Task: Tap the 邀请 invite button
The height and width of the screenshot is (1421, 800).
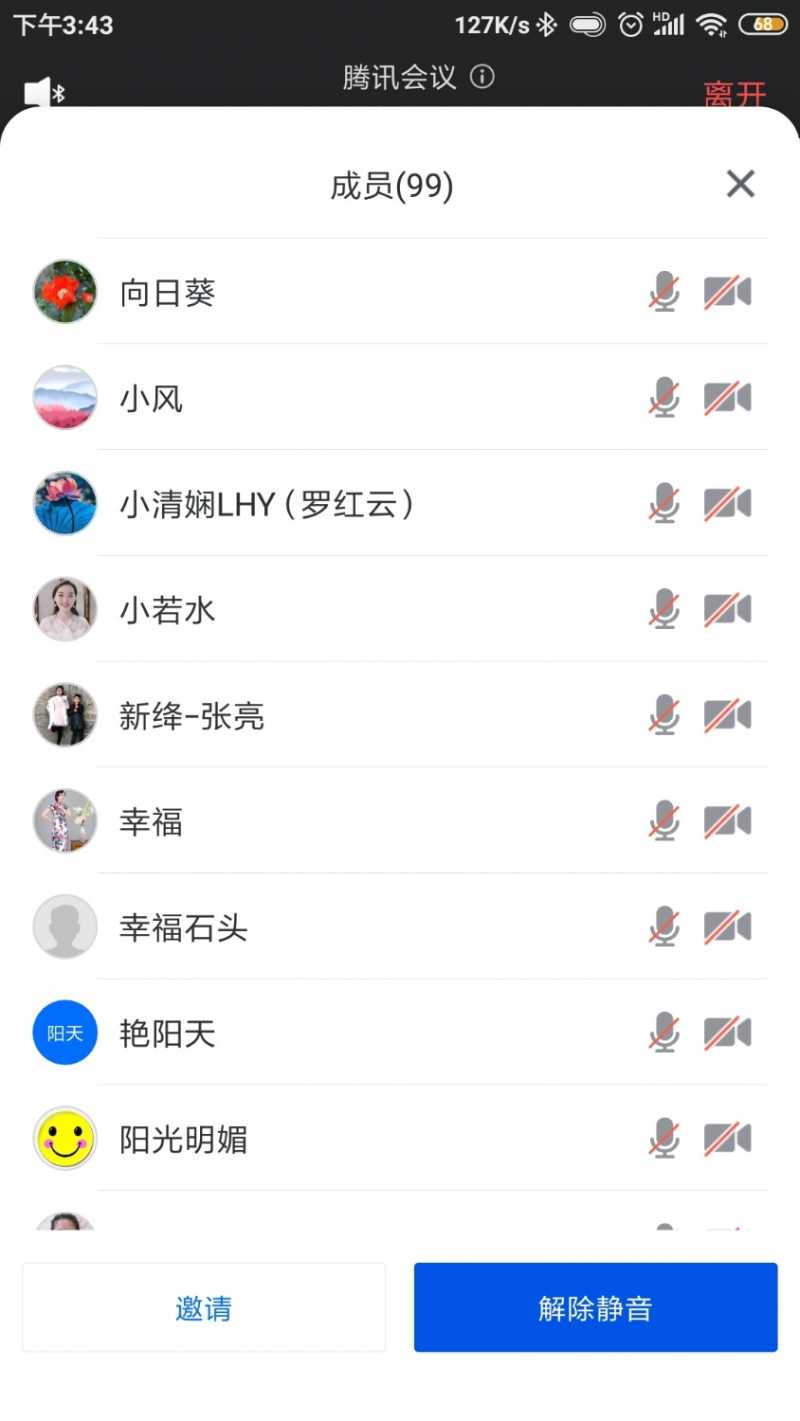Action: click(204, 1307)
